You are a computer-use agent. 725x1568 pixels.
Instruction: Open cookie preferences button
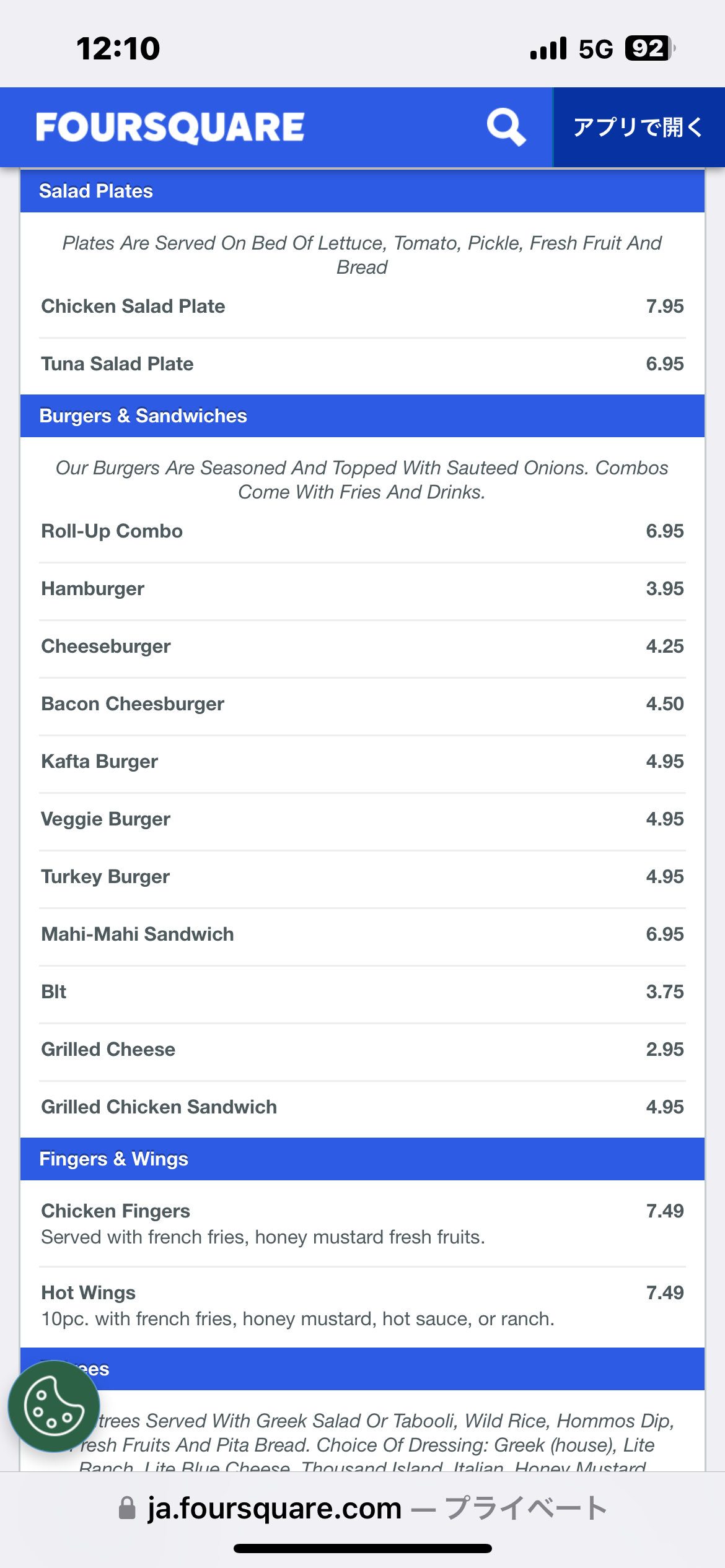coord(54,1406)
